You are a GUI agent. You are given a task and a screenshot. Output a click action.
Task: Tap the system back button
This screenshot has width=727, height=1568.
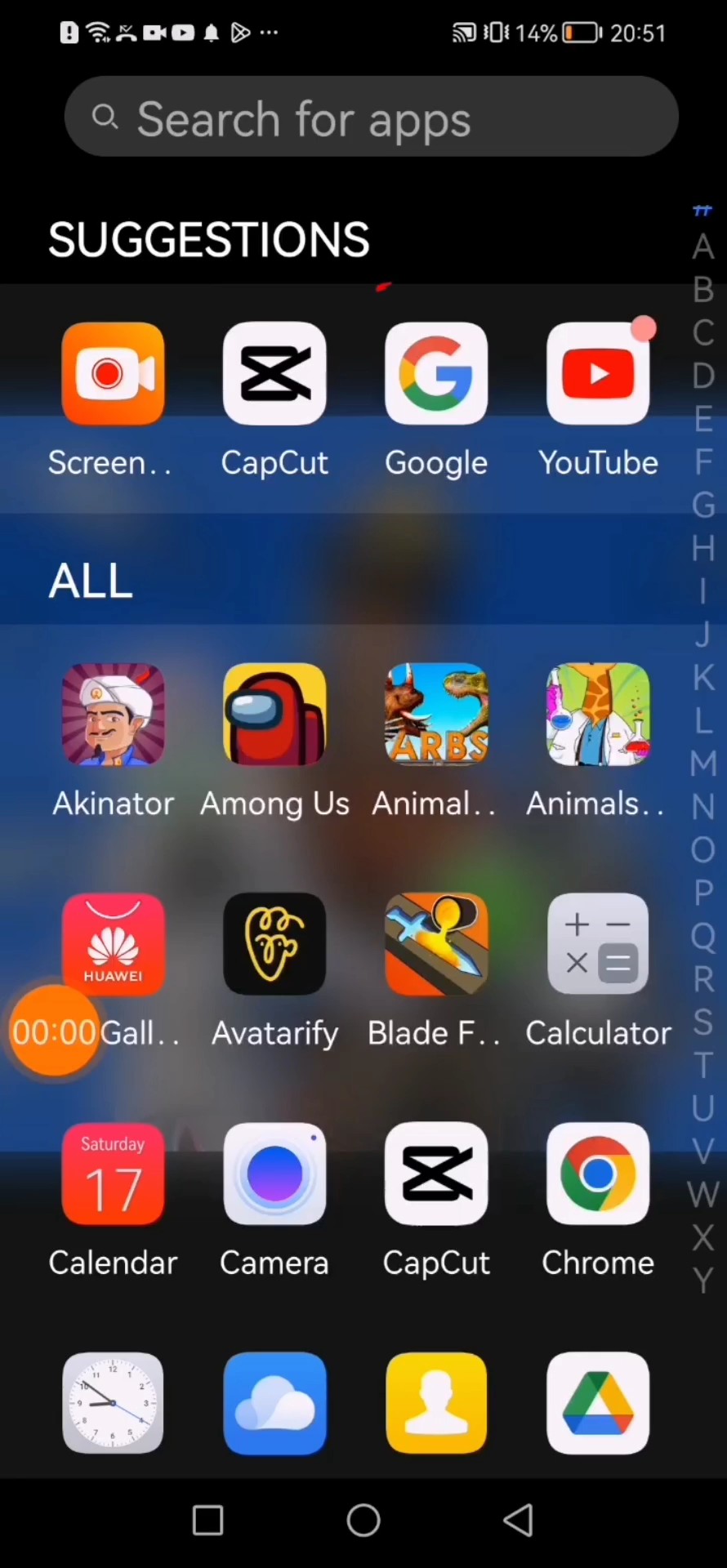518,1521
